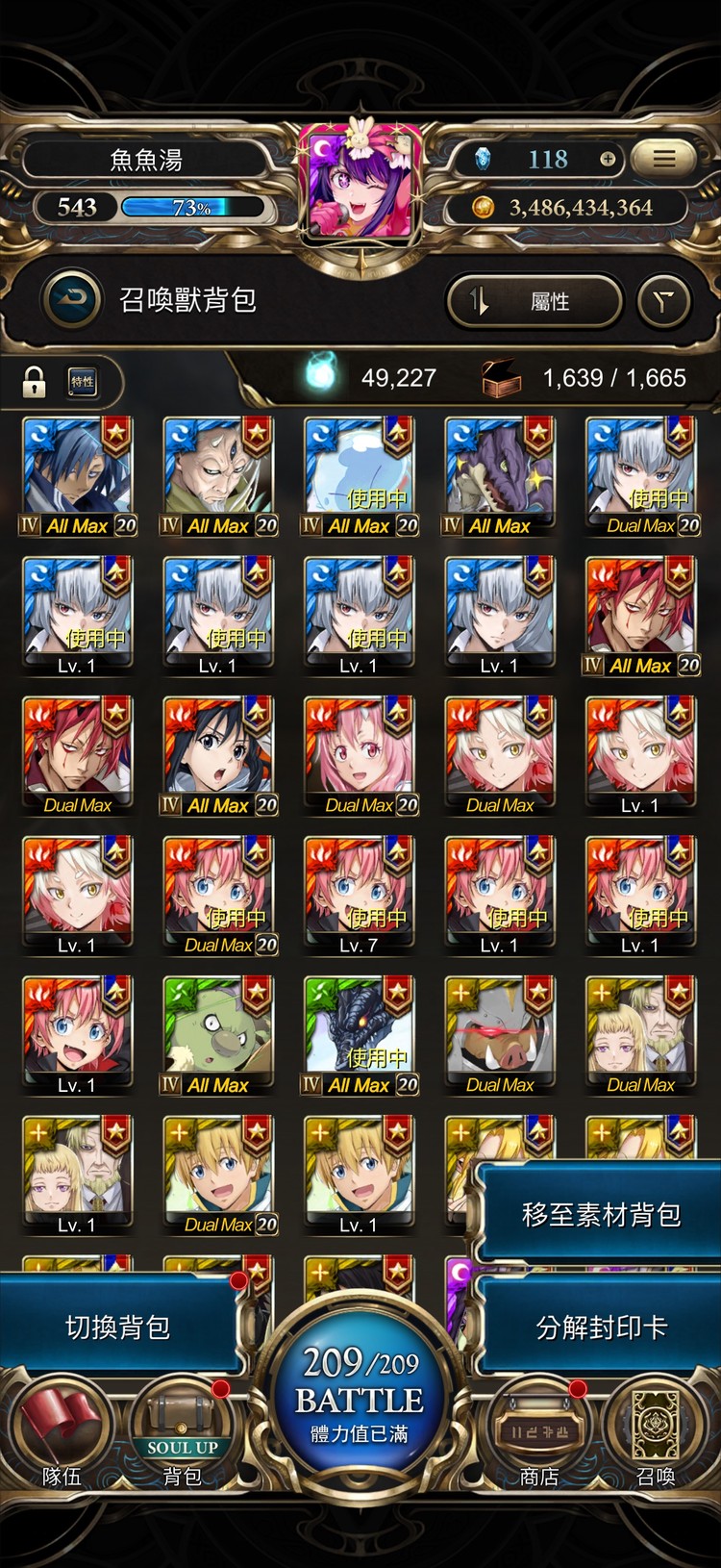Open the player avatar portrait
The image size is (721, 1568).
(x=360, y=183)
